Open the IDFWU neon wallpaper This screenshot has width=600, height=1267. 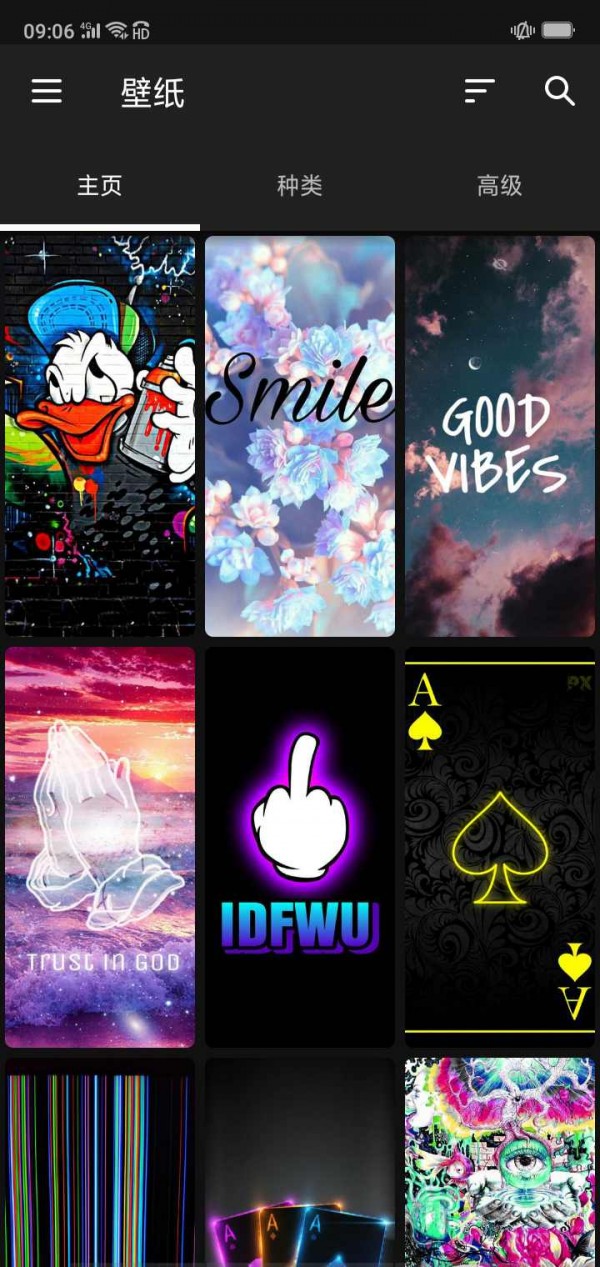[300, 846]
